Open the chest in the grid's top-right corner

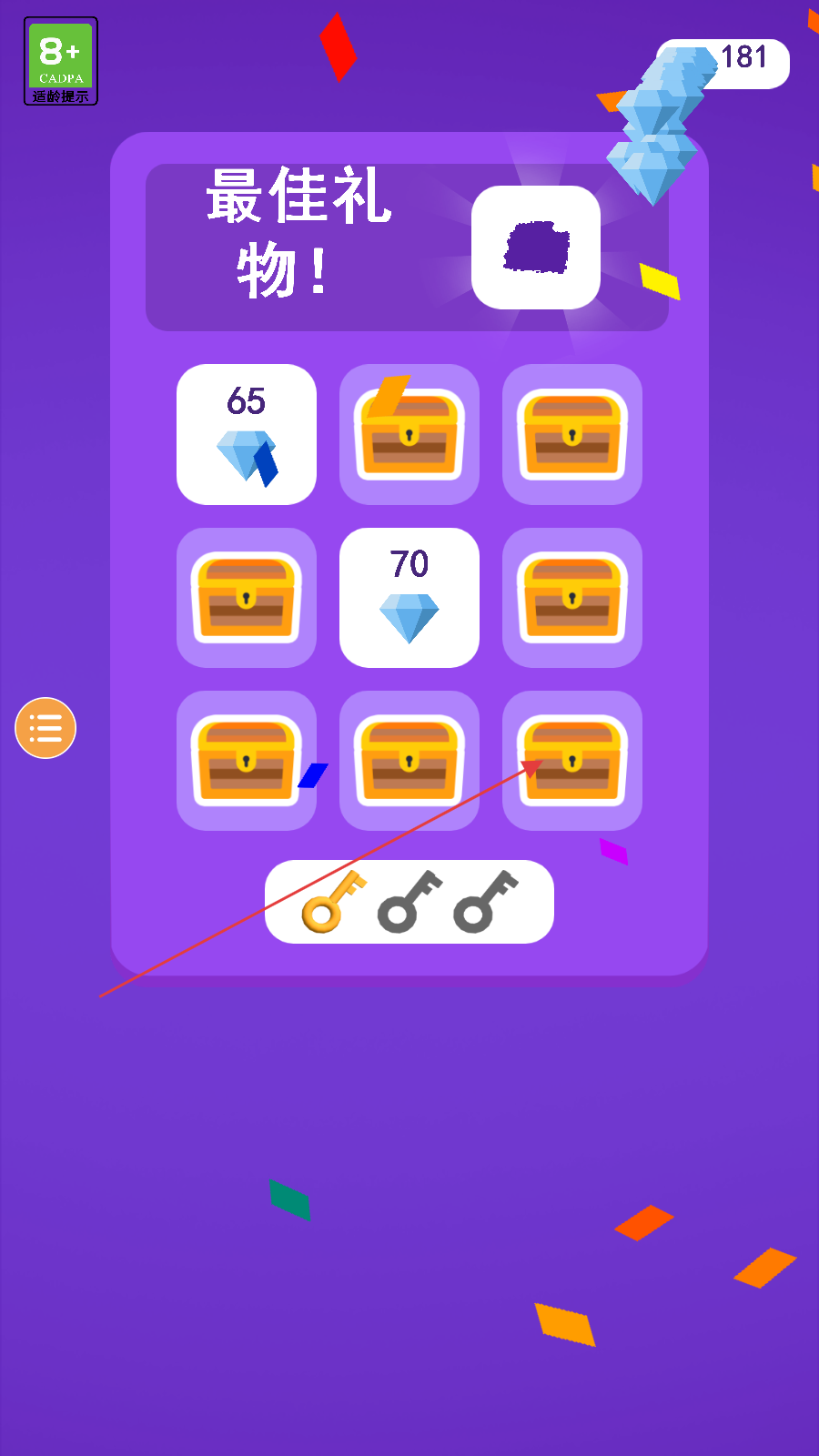[572, 434]
